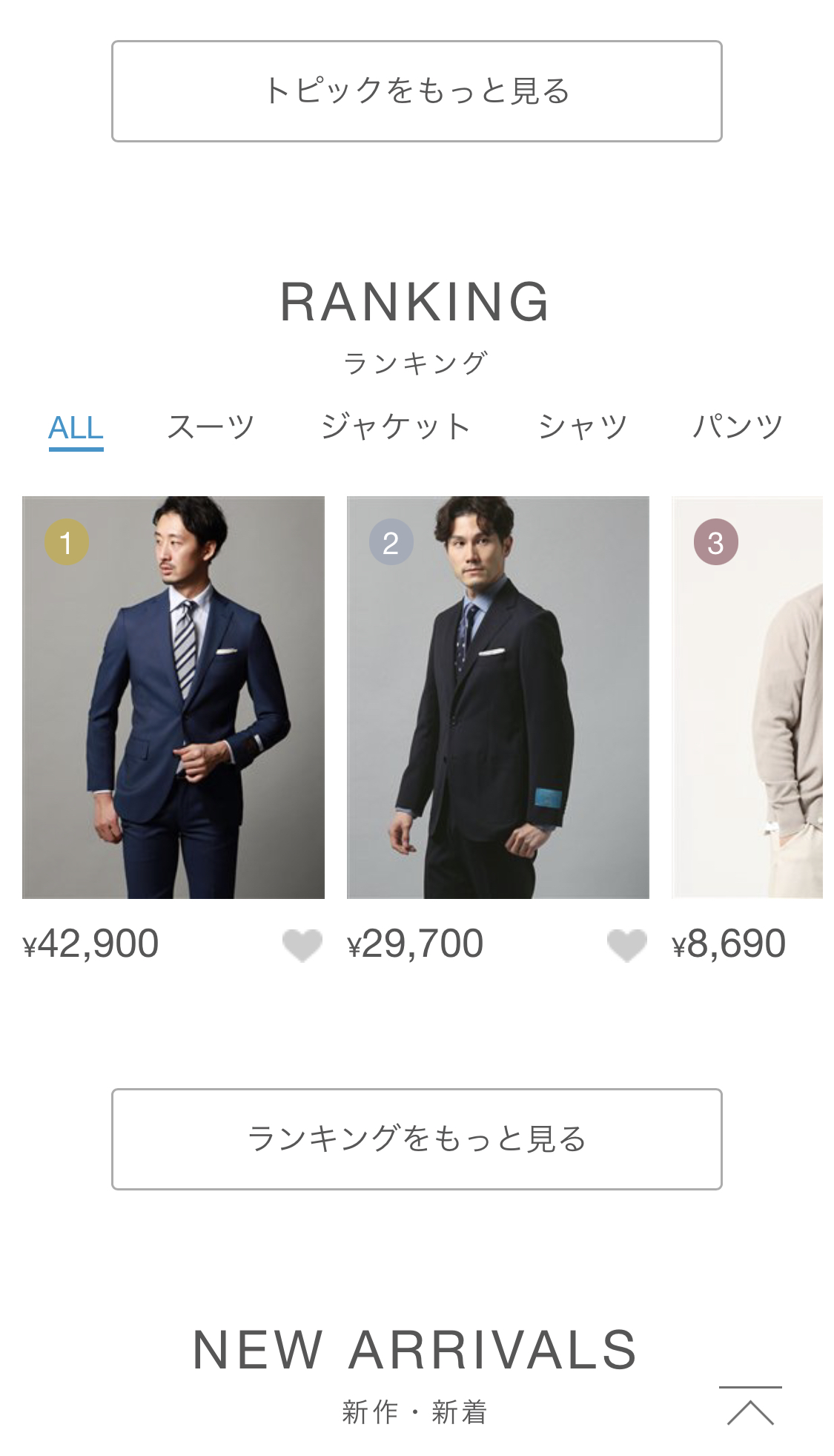Favorite the ¥42,900 suit with the heart
Image resolution: width=834 pixels, height=1456 pixels.
(302, 945)
